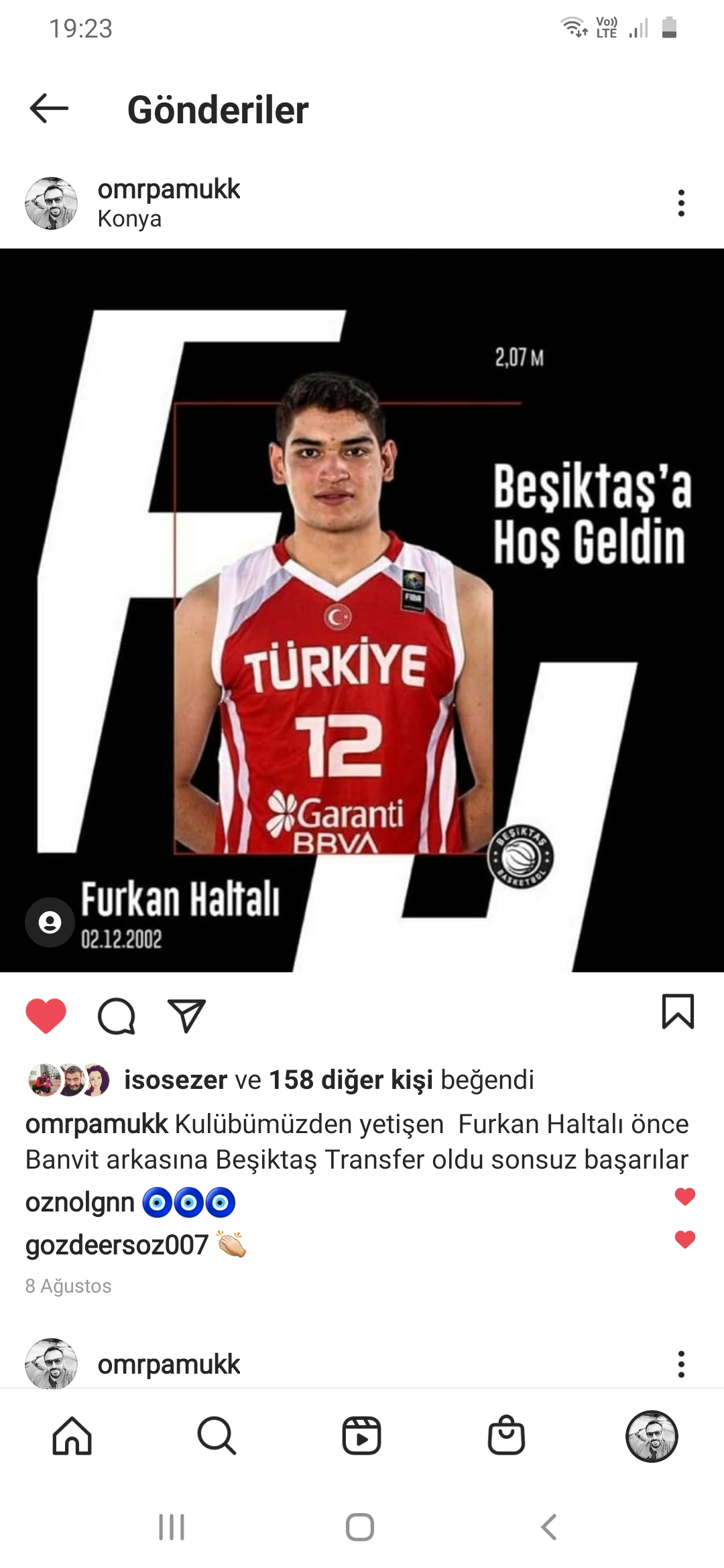Open options for the next omrpamukk post
Viewport: 724px width, 1568px height.
tap(681, 1364)
